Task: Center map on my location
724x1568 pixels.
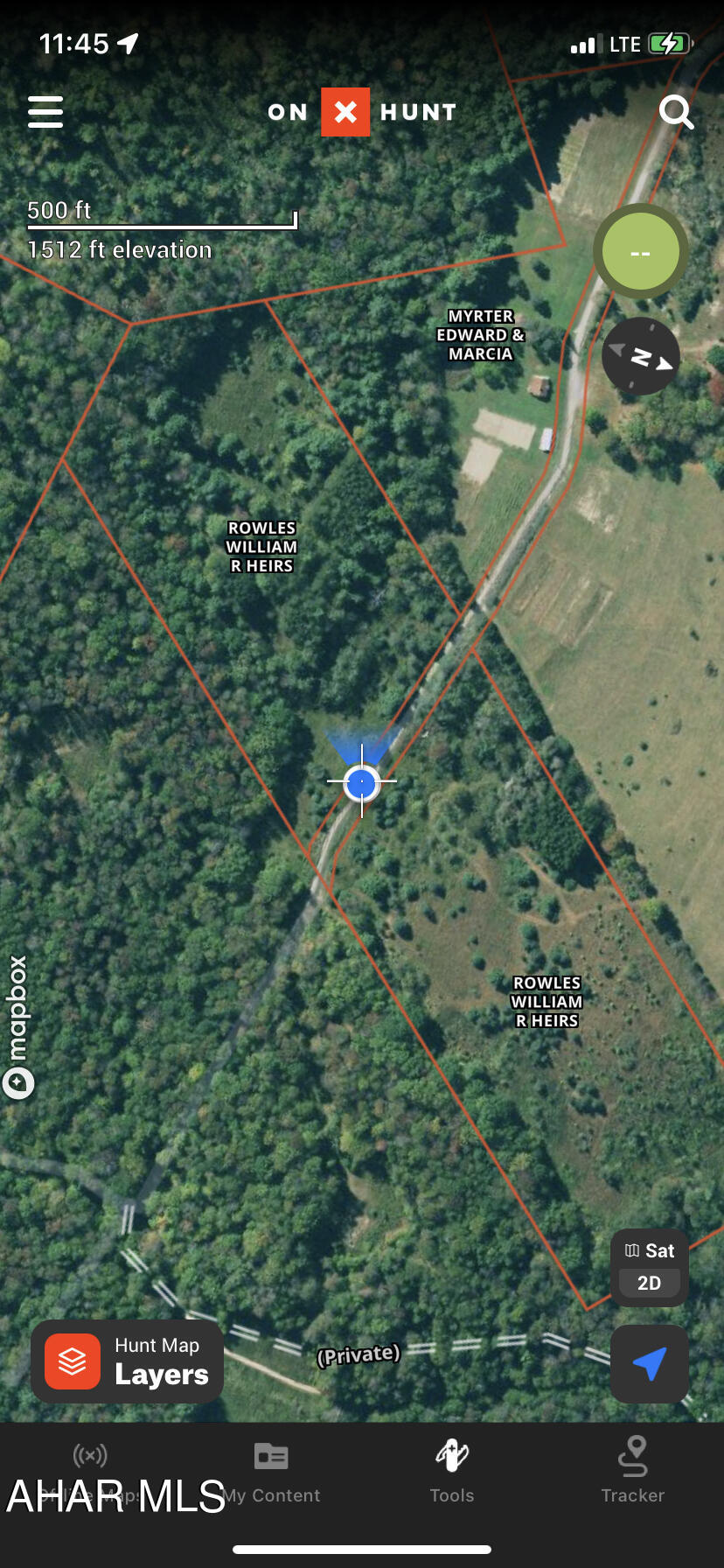Action: pos(649,1363)
